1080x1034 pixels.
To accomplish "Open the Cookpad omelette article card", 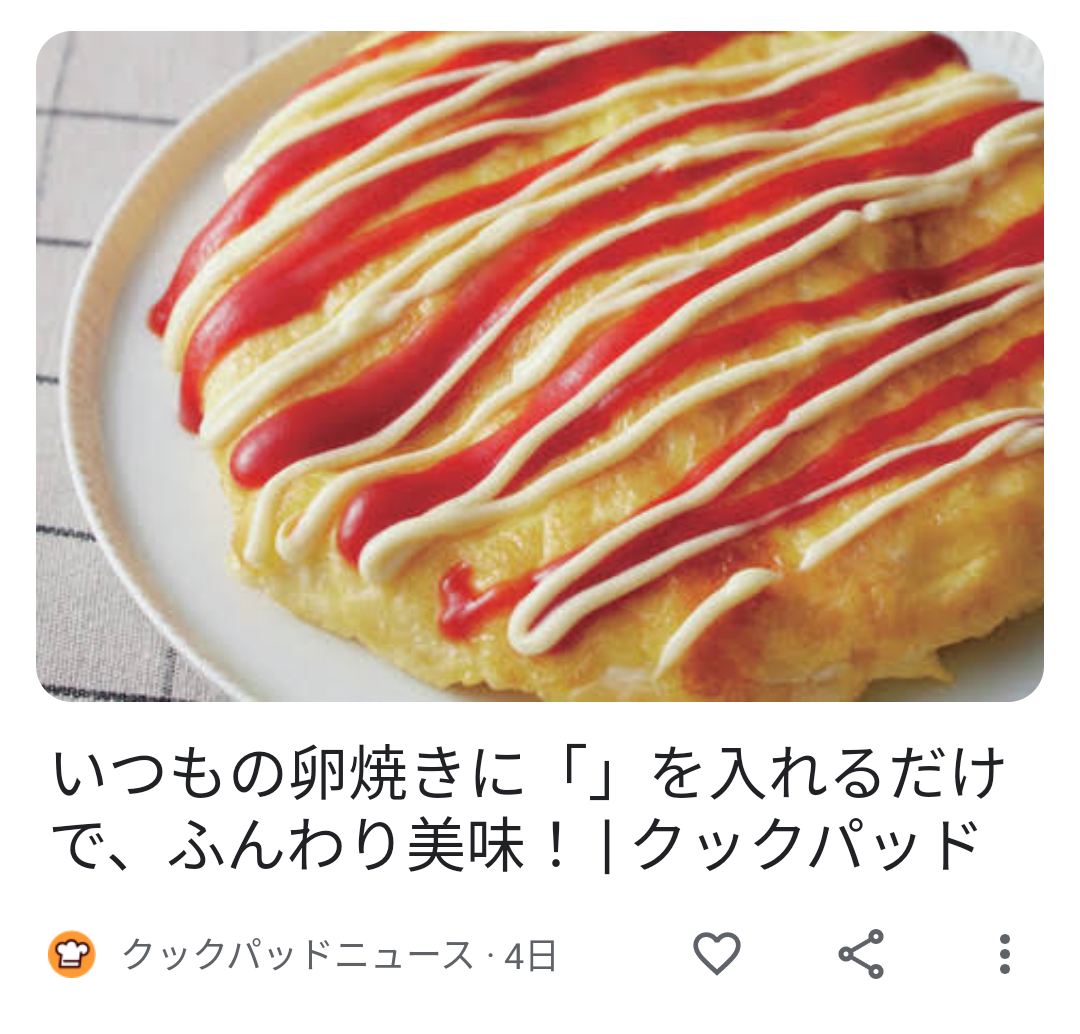I will [540, 366].
